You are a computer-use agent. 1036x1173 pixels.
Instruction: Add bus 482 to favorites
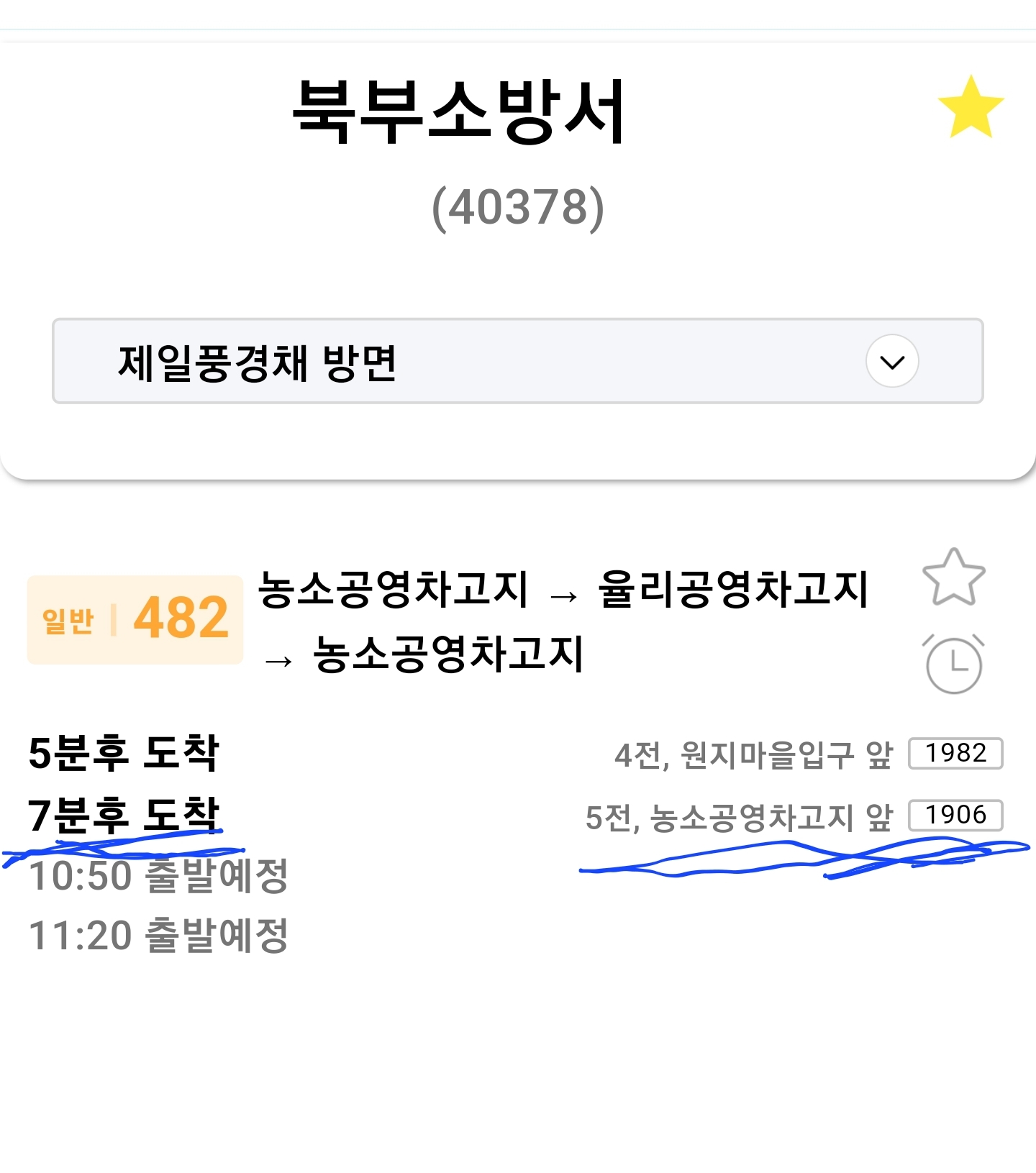[x=953, y=578]
